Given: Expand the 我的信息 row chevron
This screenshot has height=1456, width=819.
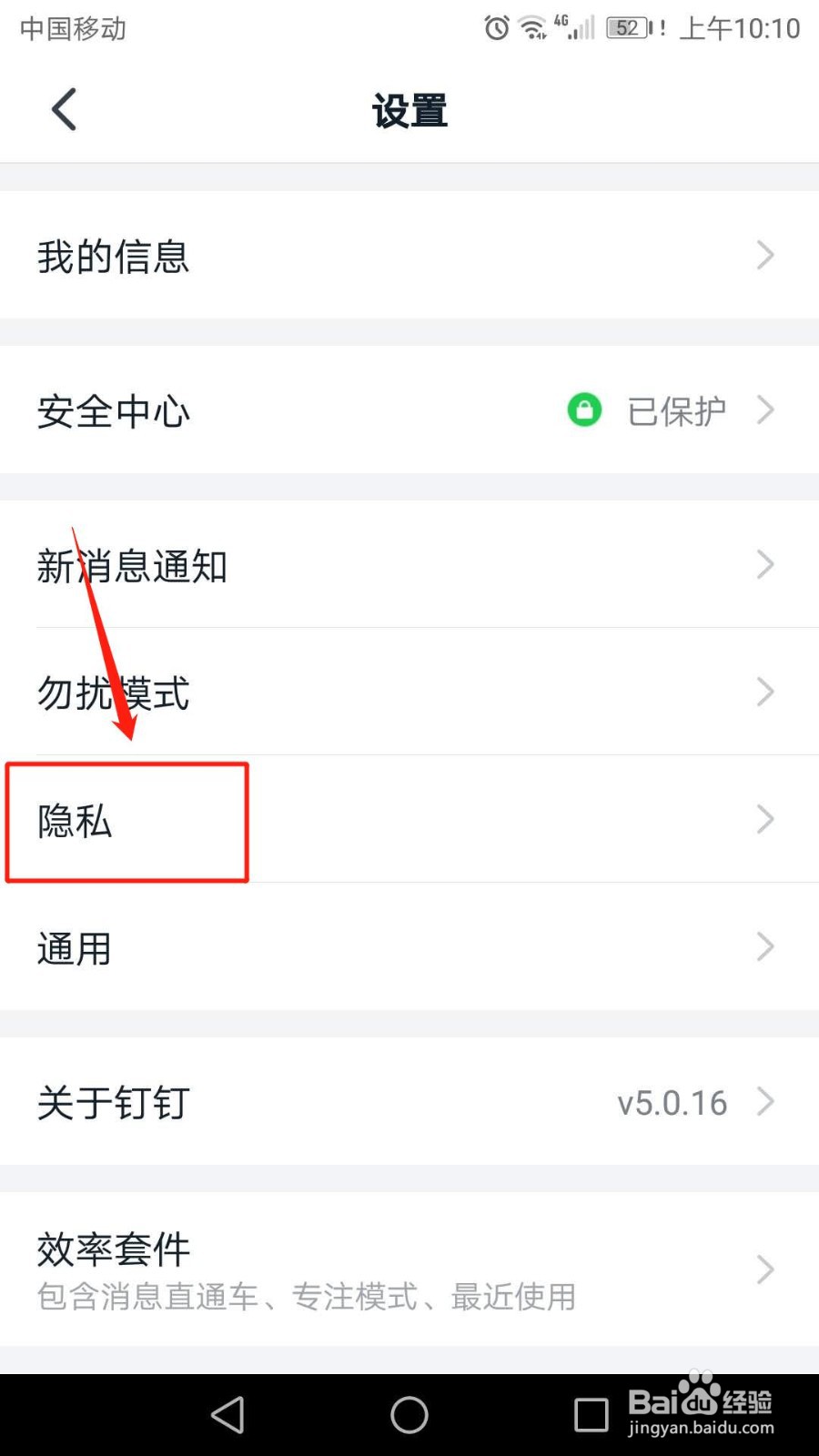Looking at the screenshot, I should tap(764, 256).
